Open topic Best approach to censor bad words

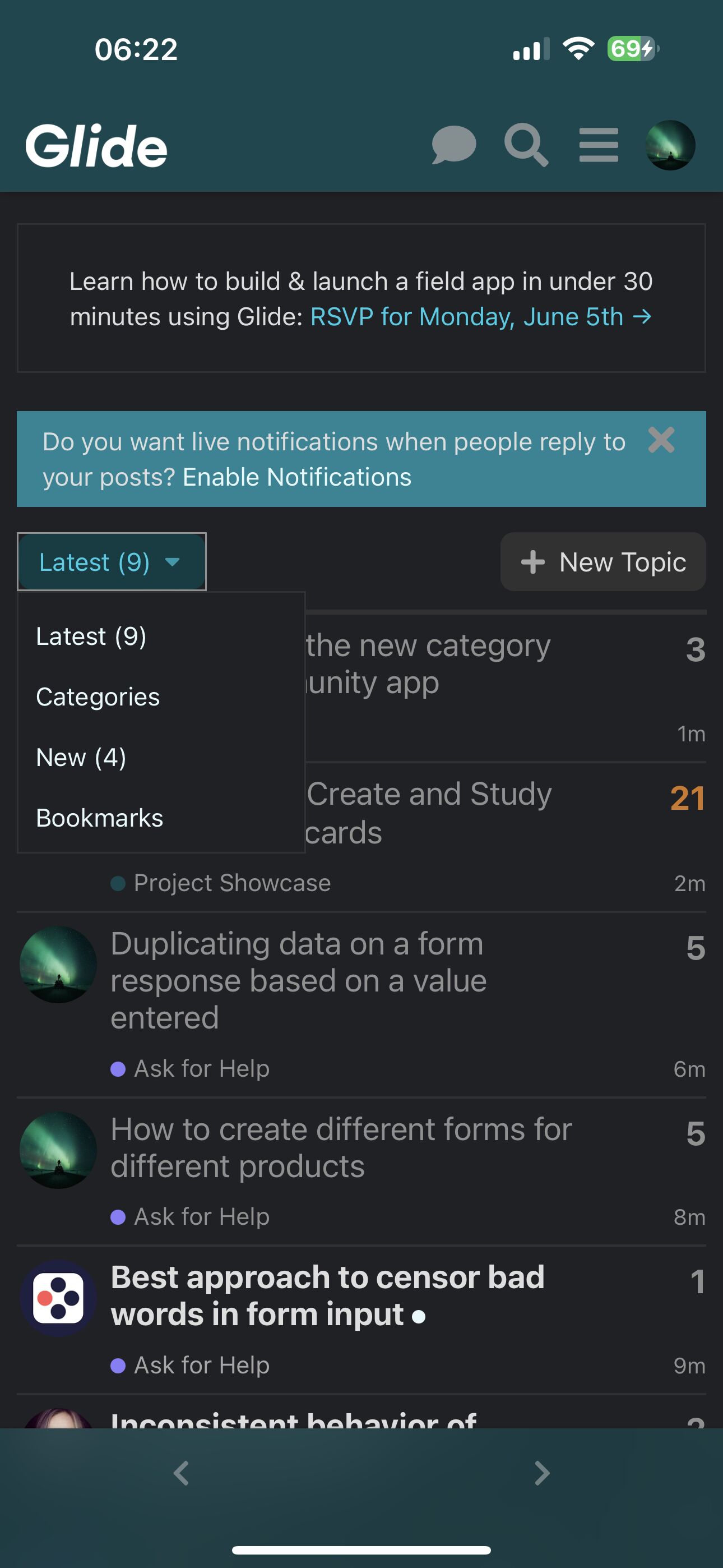click(327, 1296)
